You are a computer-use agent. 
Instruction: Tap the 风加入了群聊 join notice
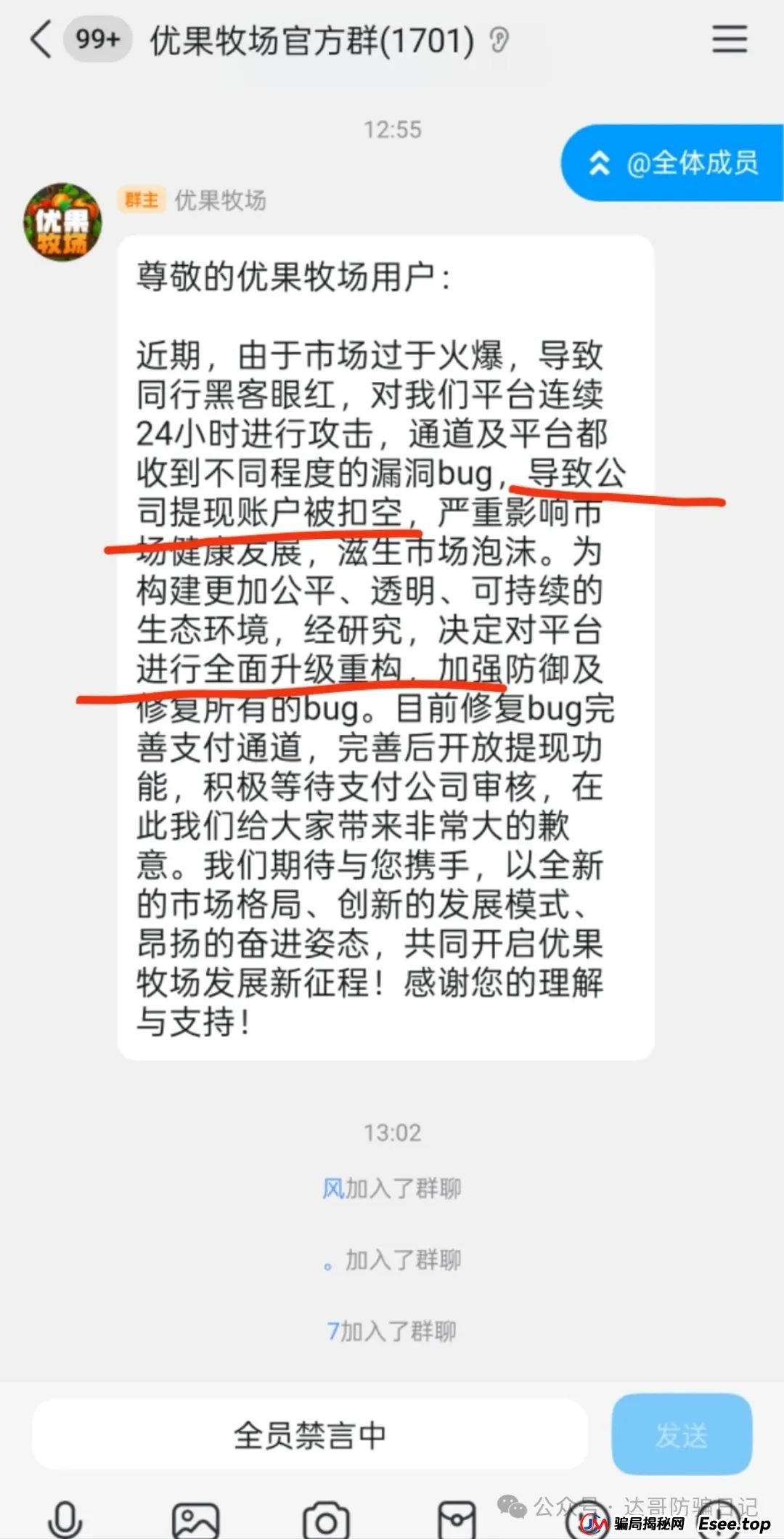392,1188
